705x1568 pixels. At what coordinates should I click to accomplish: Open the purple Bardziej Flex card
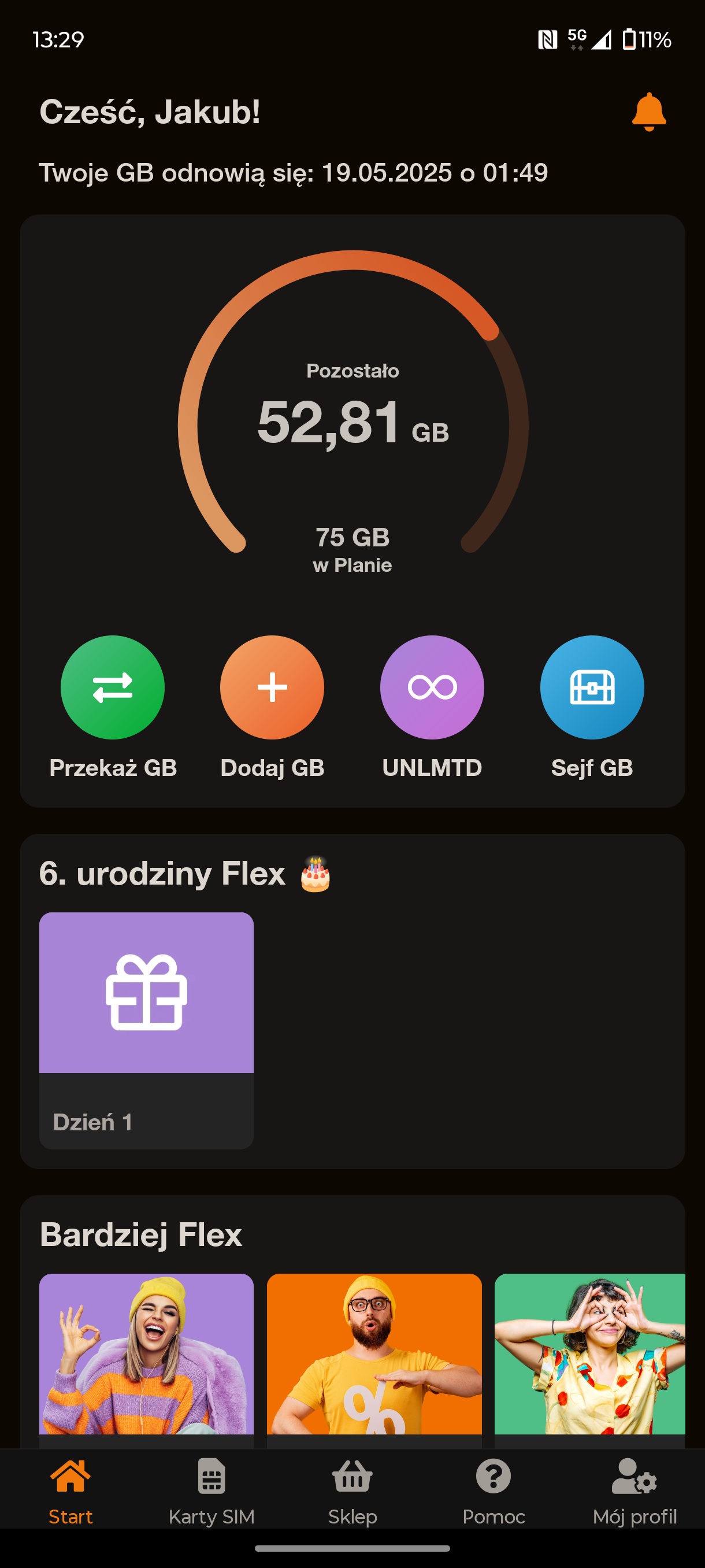146,1360
